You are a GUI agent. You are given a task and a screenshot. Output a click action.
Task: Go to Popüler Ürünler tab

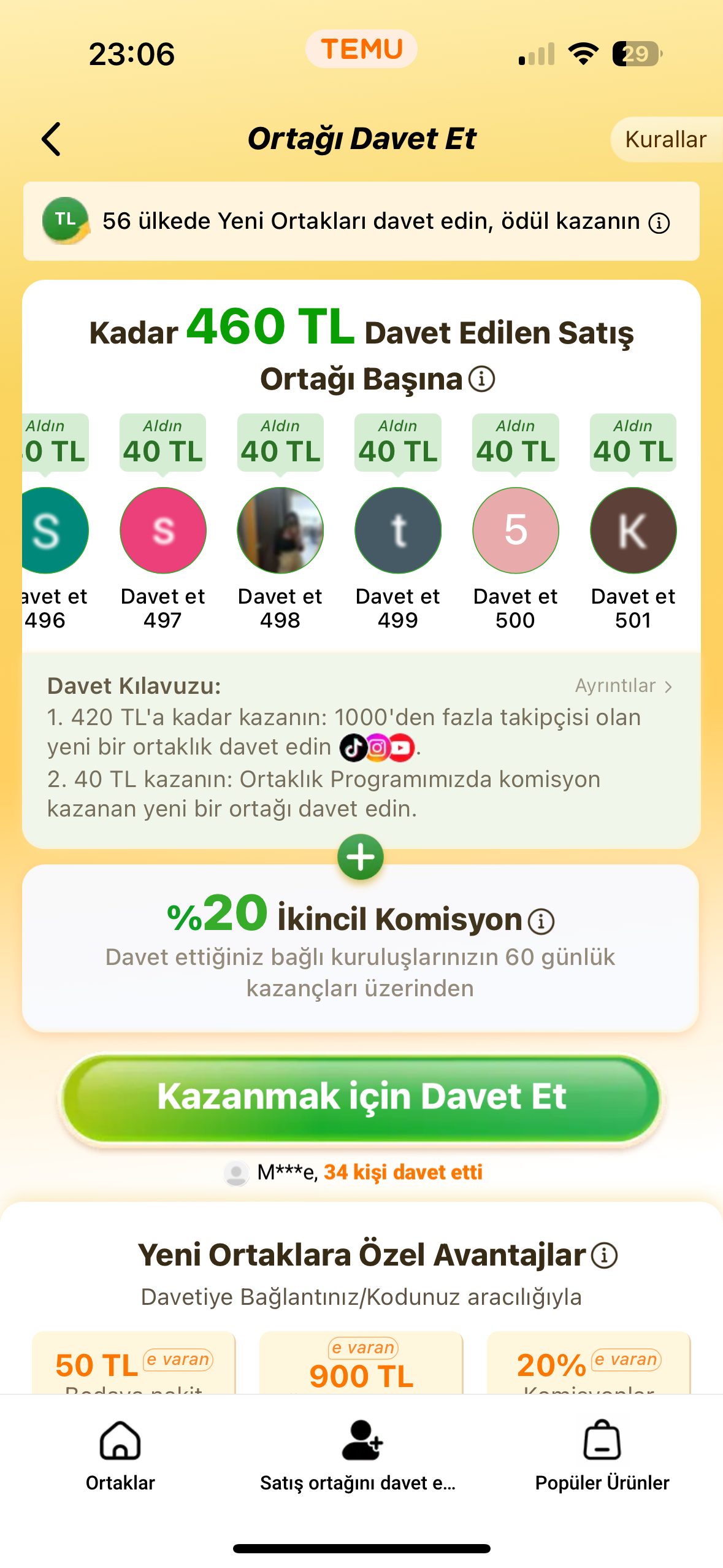[602, 1456]
